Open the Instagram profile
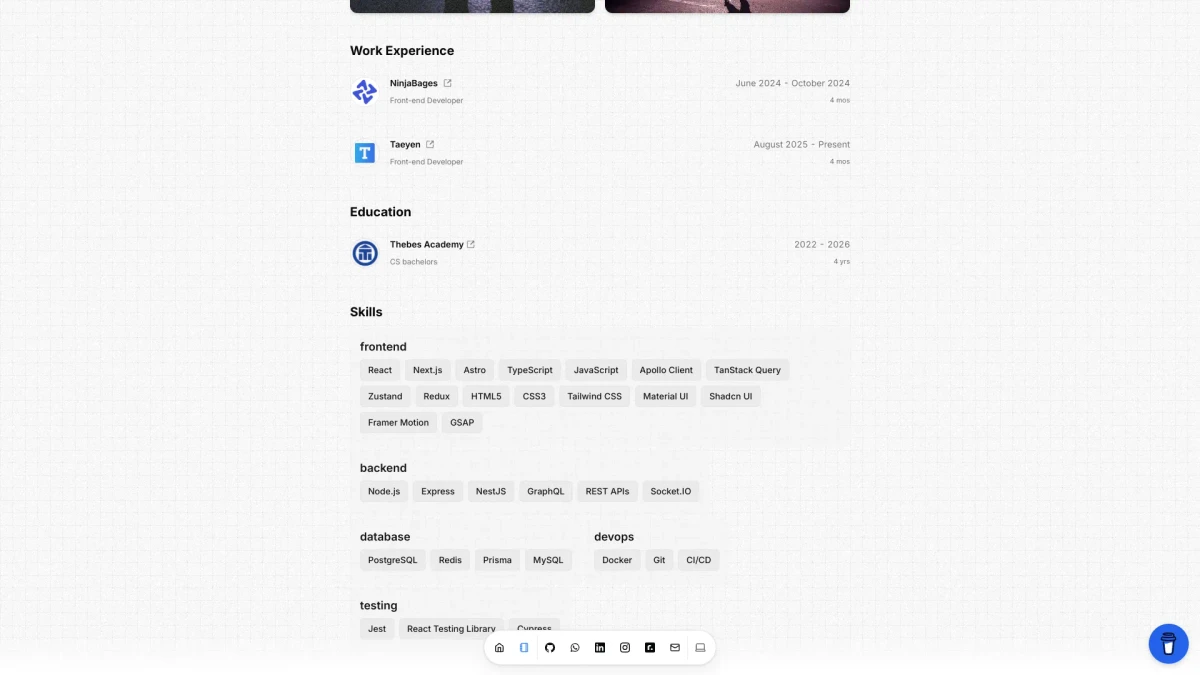This screenshot has width=1200, height=675. [625, 648]
